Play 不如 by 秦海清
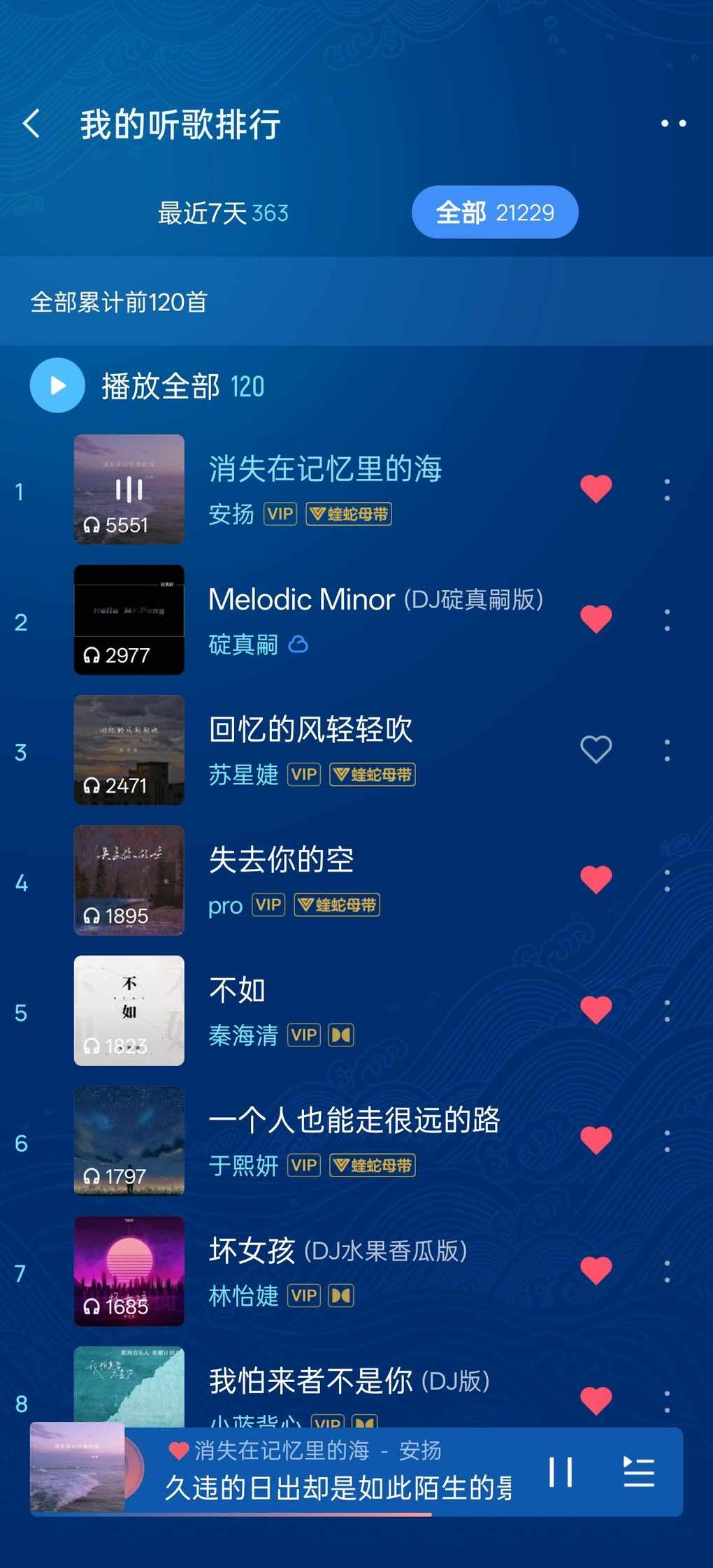Screen dimensions: 713x1568 (238, 990)
